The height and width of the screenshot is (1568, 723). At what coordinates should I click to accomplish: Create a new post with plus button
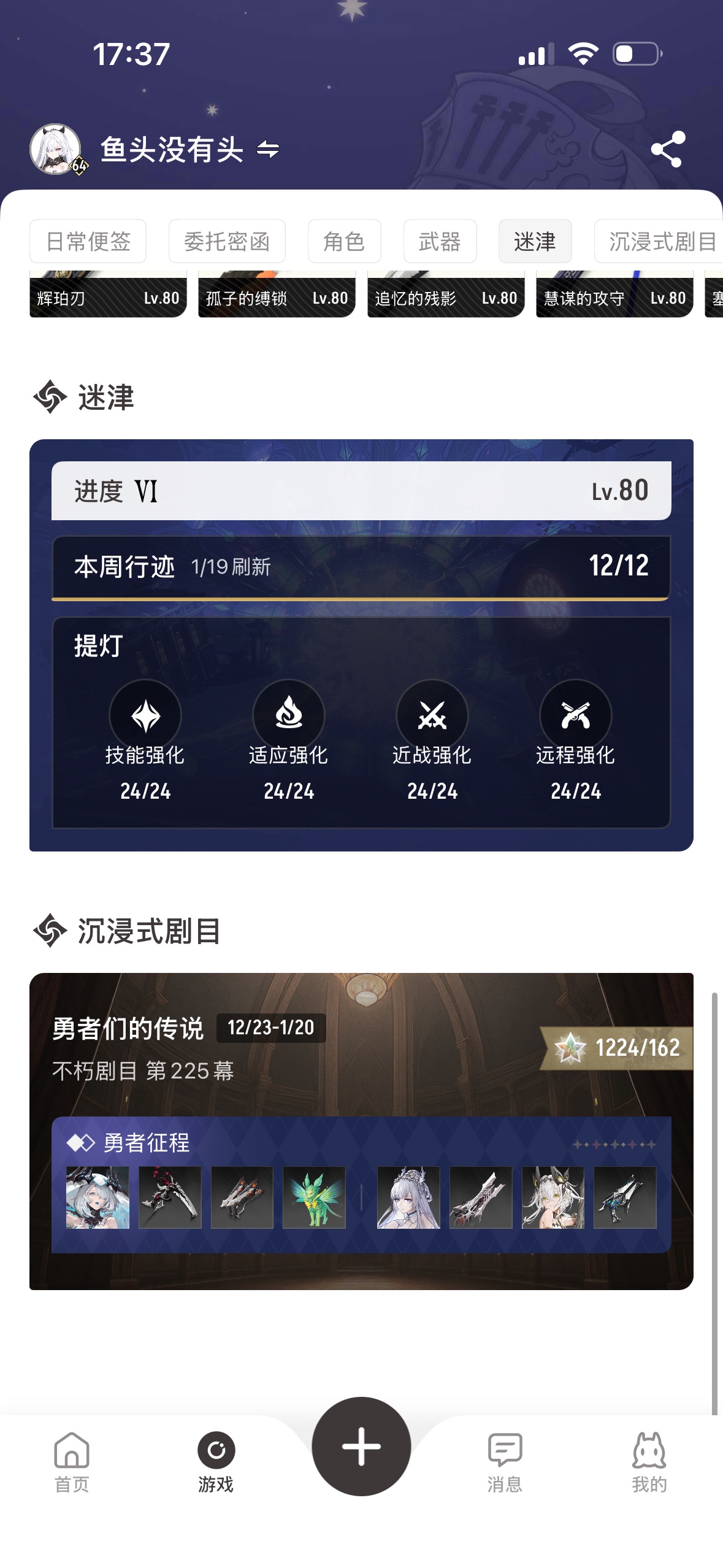click(361, 1446)
